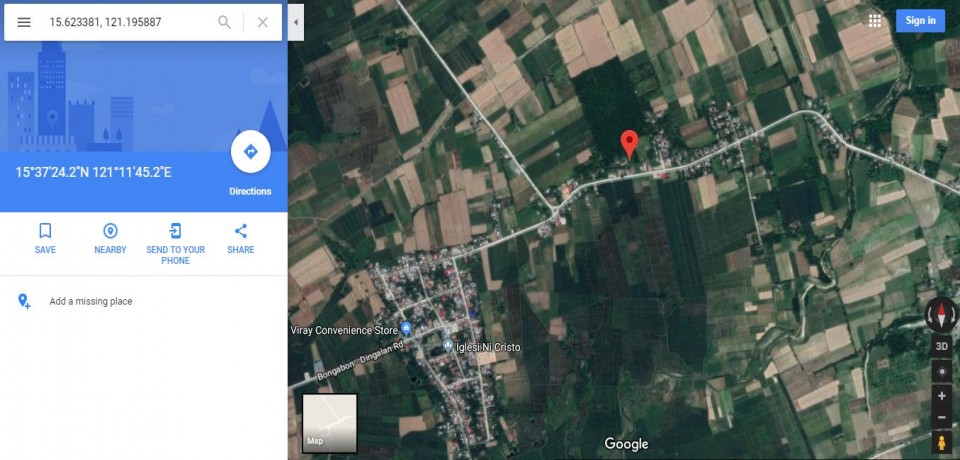Image resolution: width=960 pixels, height=460 pixels.
Task: Zoom out on the map
Action: tap(941, 417)
